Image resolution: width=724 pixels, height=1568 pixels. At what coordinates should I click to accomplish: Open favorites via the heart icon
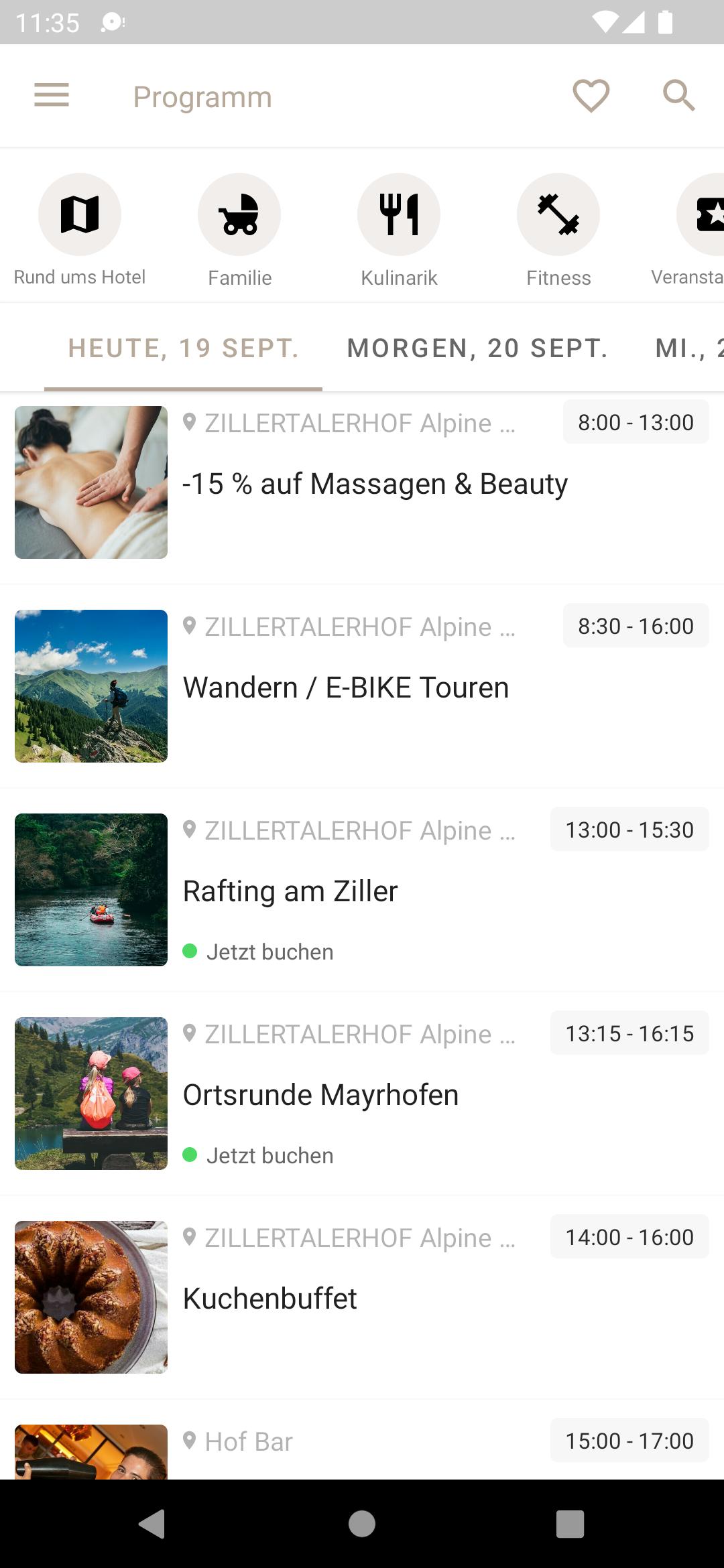[591, 96]
